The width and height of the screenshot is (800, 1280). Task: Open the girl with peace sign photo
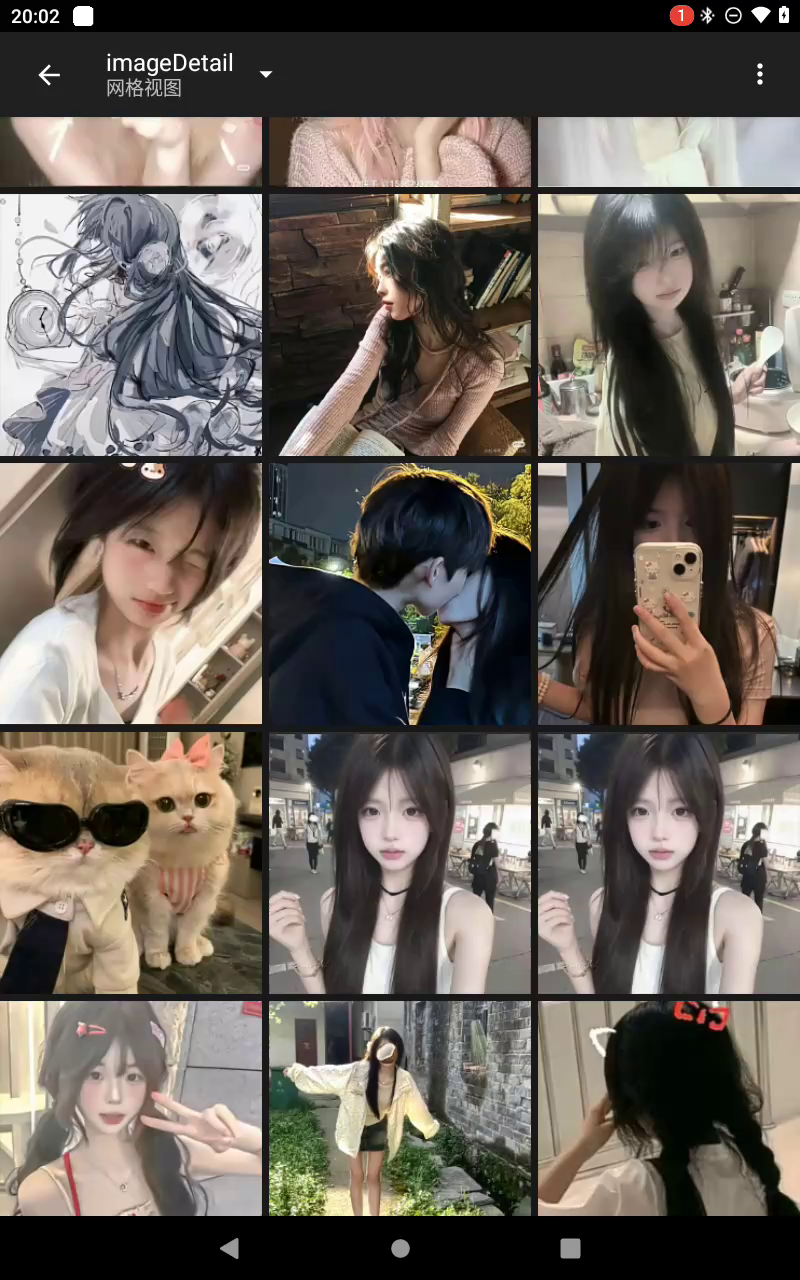click(x=130, y=1108)
